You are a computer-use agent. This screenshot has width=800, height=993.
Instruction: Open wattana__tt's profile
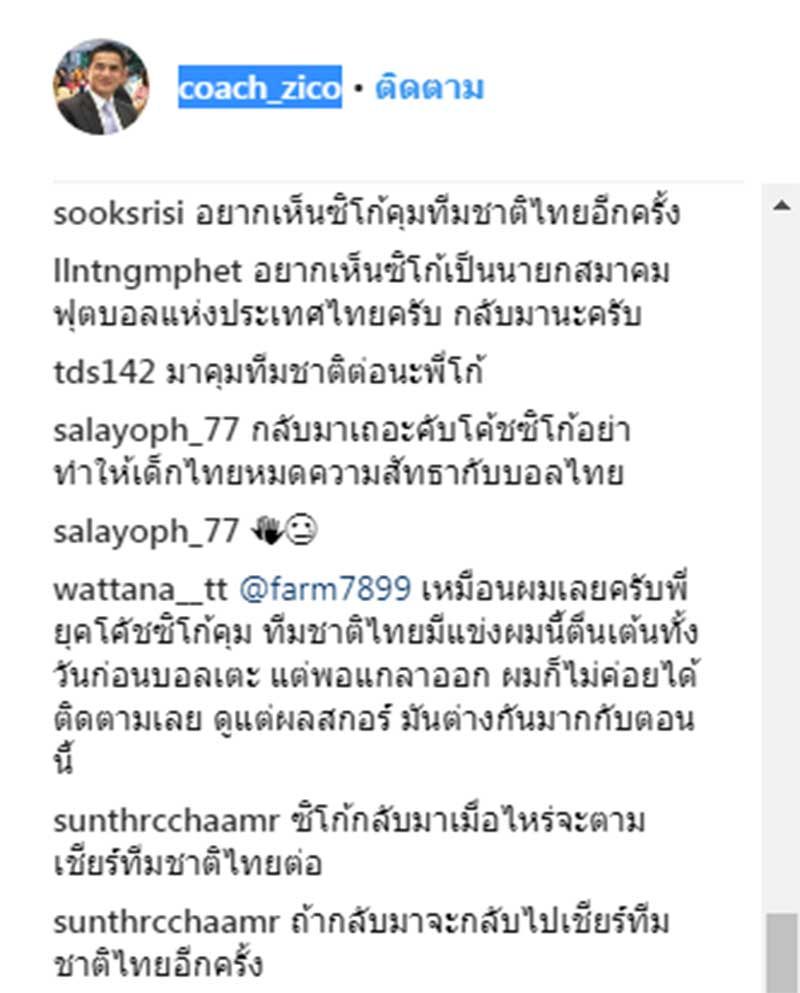pos(141,590)
